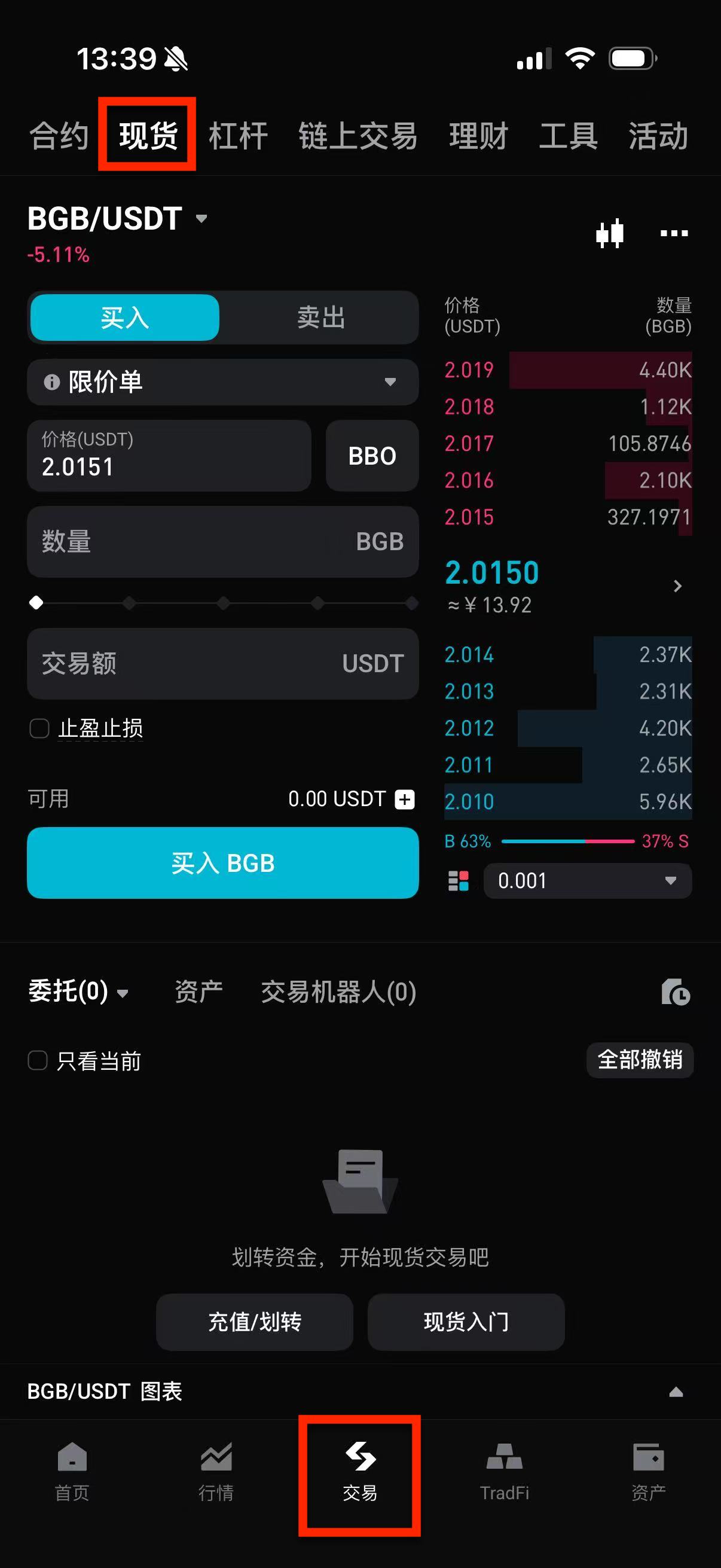Viewport: 721px width, 1568px height.
Task: Open the more options ellipsis icon
Action: [x=674, y=233]
